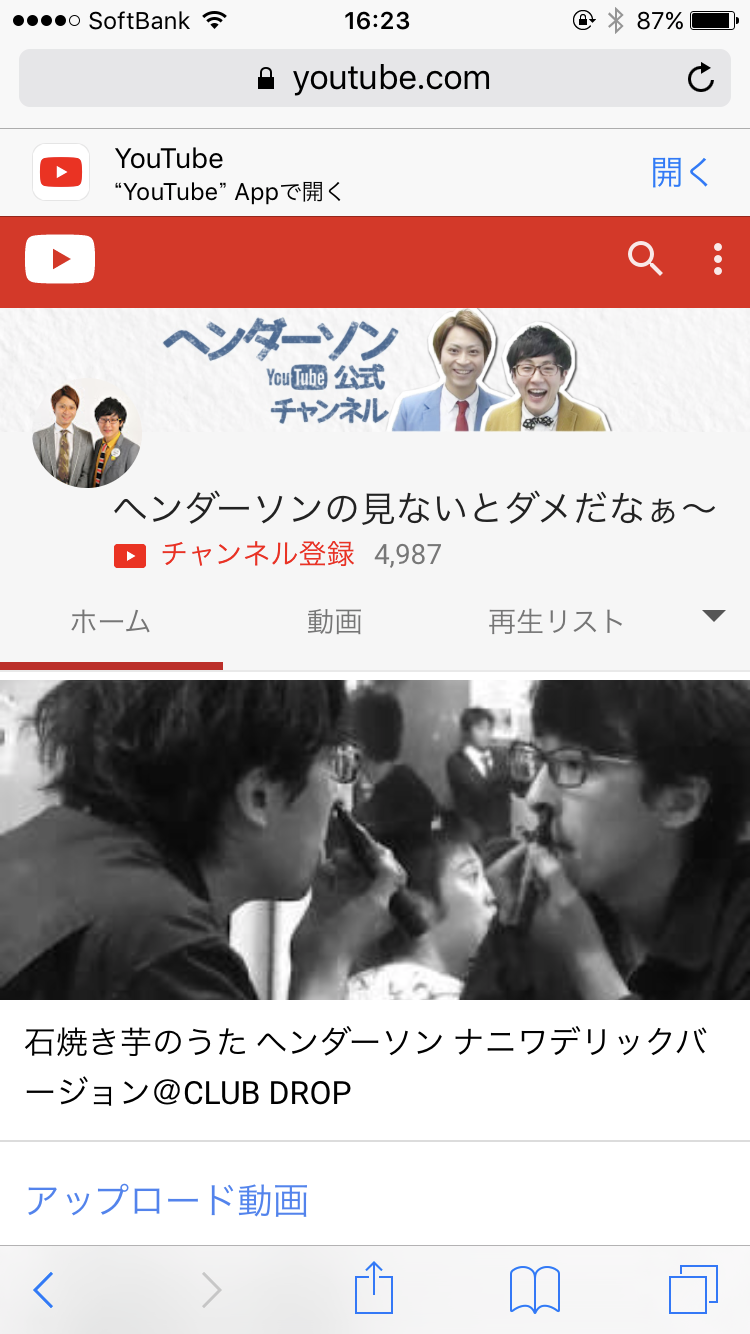This screenshot has width=750, height=1334.
Task: Subscribe via チャンネル登録 button
Action: coord(236,554)
